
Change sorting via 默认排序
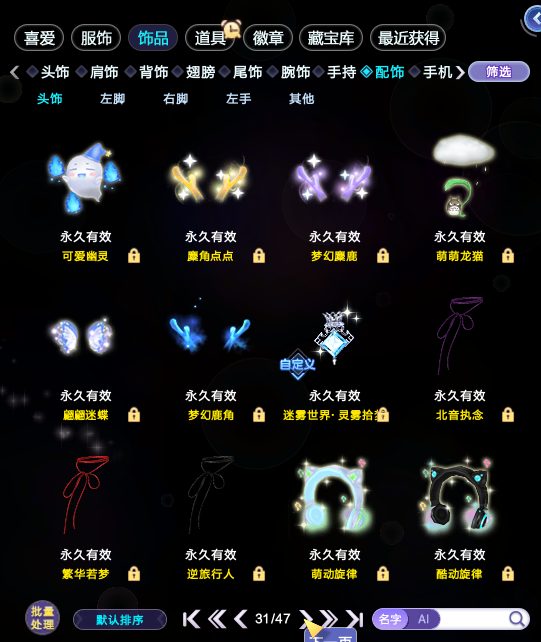(x=120, y=619)
